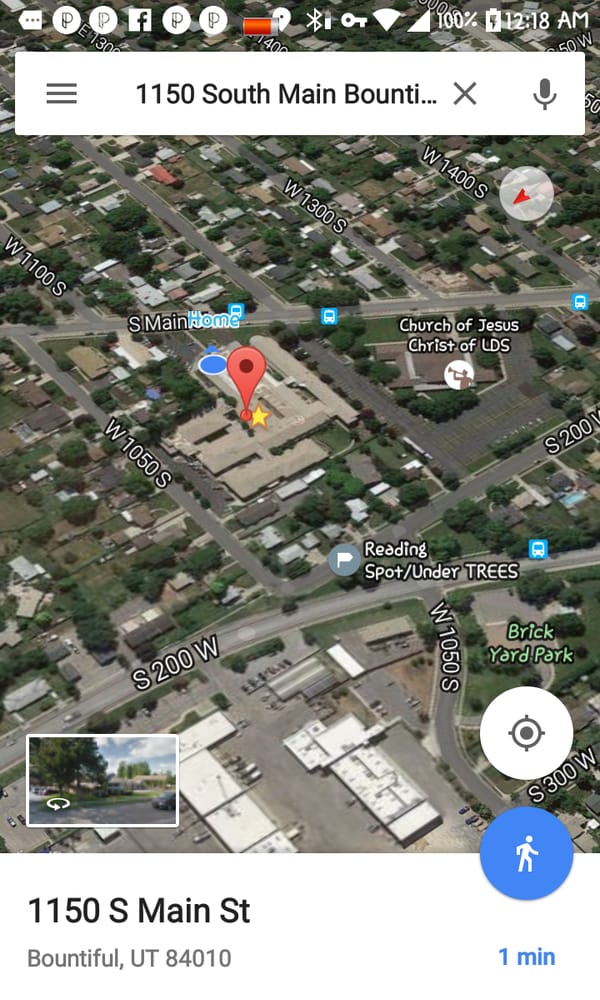Reset map orientation with the compass
The image size is (600, 1000).
click(x=526, y=194)
